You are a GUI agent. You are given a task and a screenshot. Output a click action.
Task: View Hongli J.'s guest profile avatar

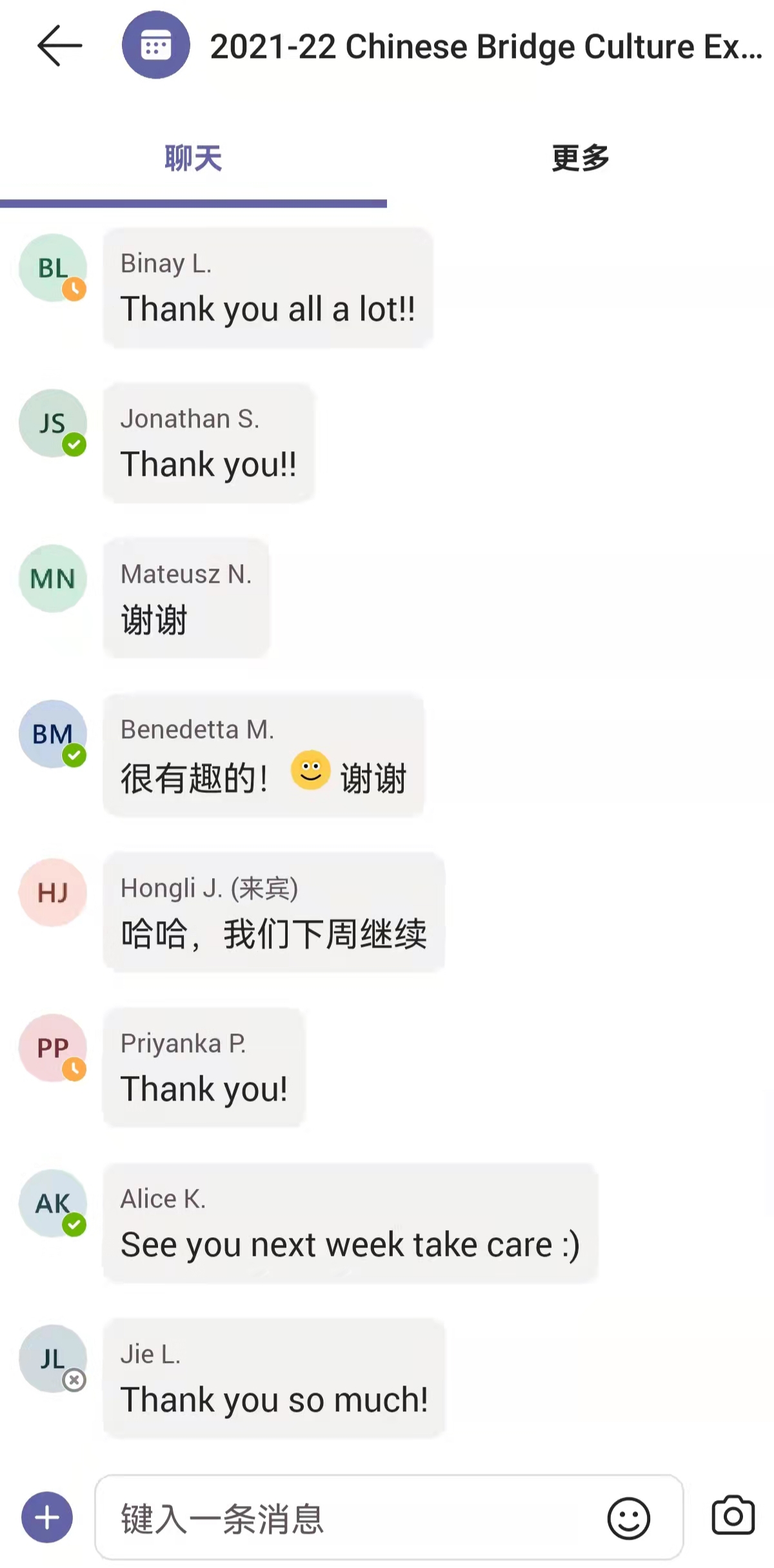pyautogui.click(x=53, y=892)
